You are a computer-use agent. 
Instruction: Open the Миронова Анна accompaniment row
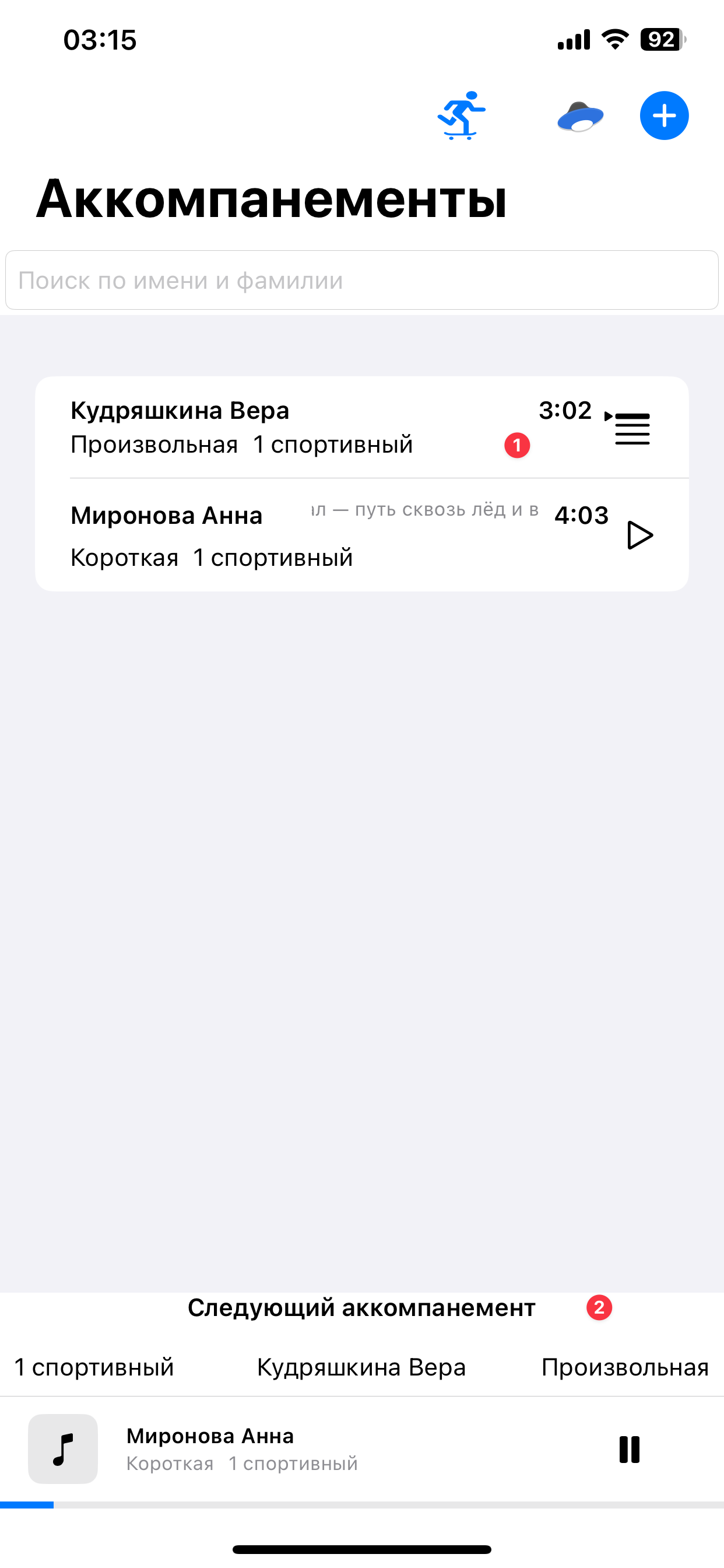(x=274, y=535)
